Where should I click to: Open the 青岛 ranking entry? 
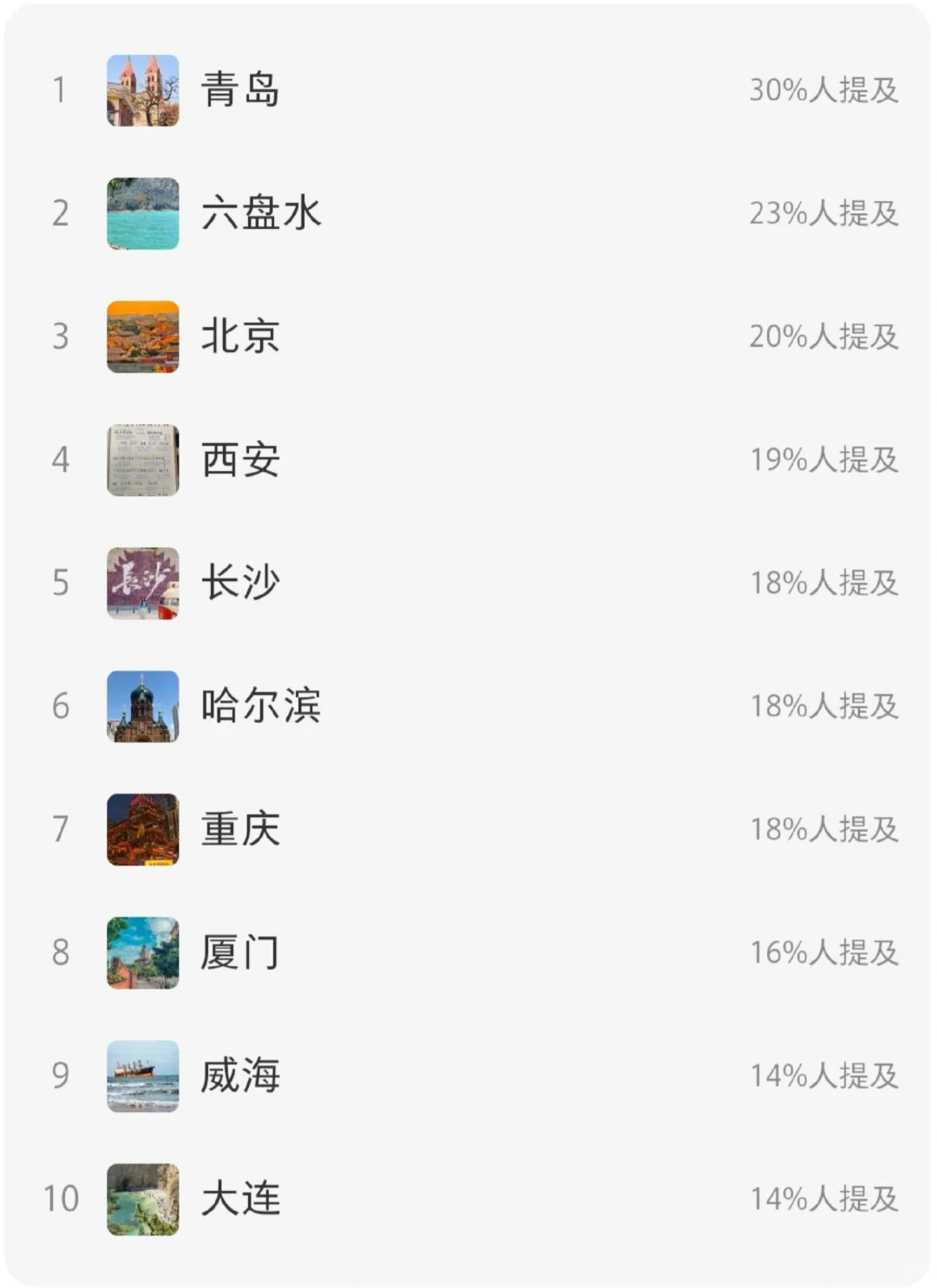[x=468, y=90]
